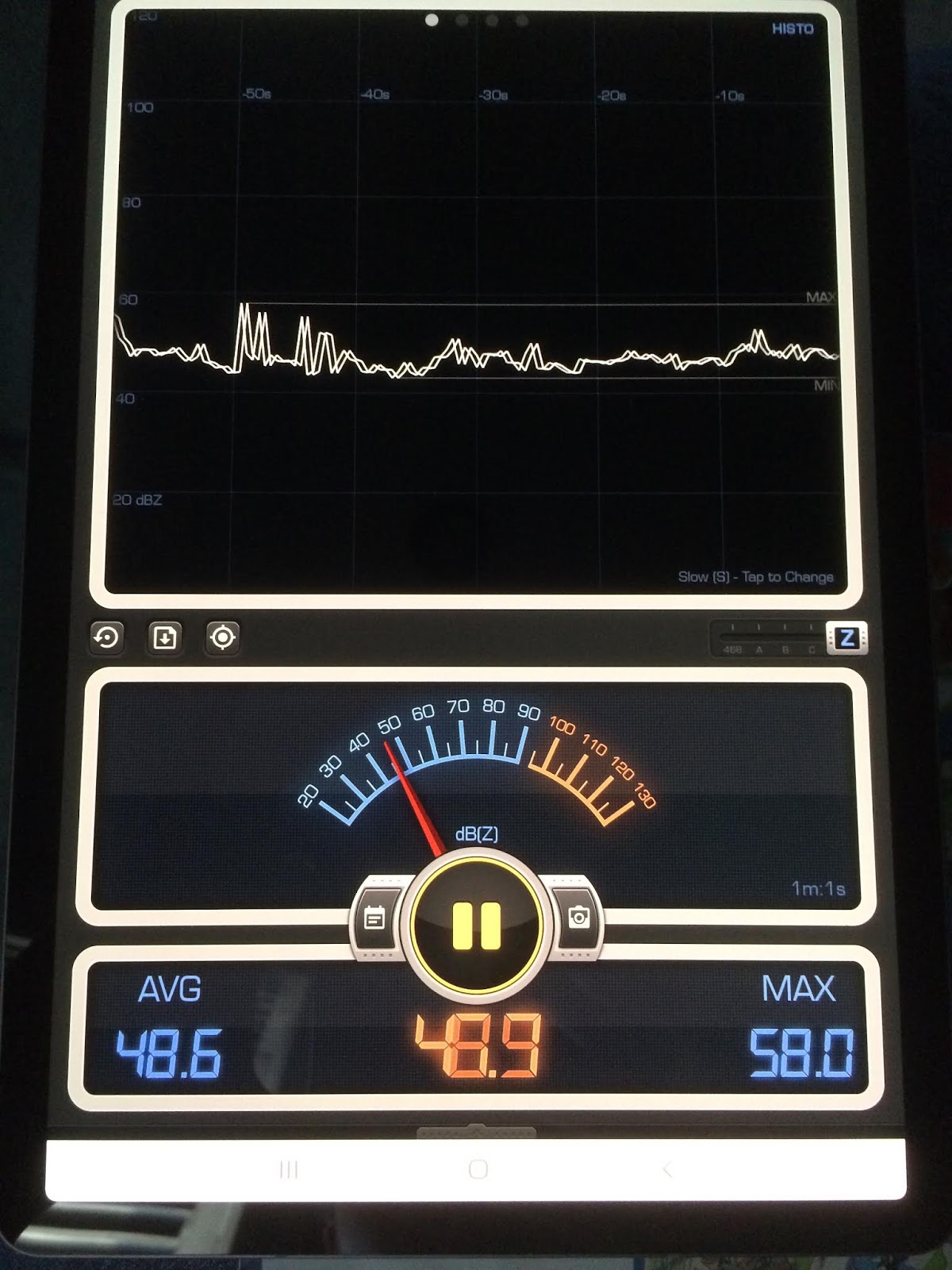Switch the graph to HISTO view

(792, 29)
